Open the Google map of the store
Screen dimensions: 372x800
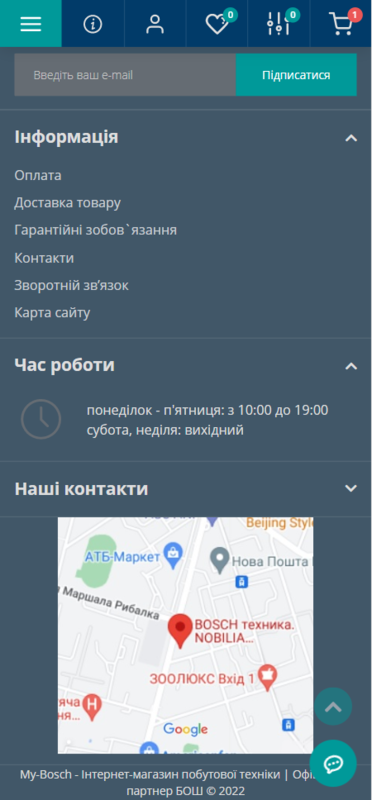click(185, 635)
